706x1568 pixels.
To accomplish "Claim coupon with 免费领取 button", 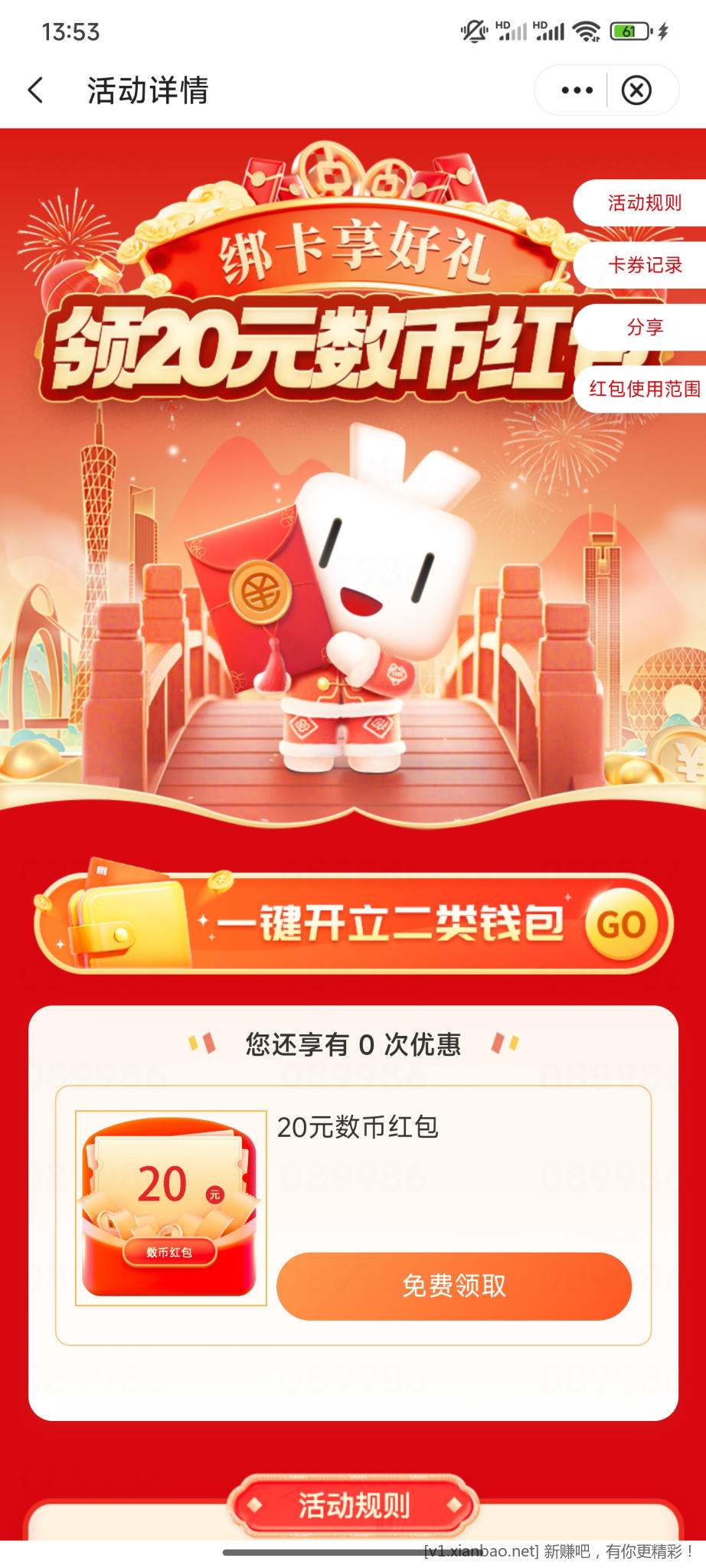I will coord(453,1285).
